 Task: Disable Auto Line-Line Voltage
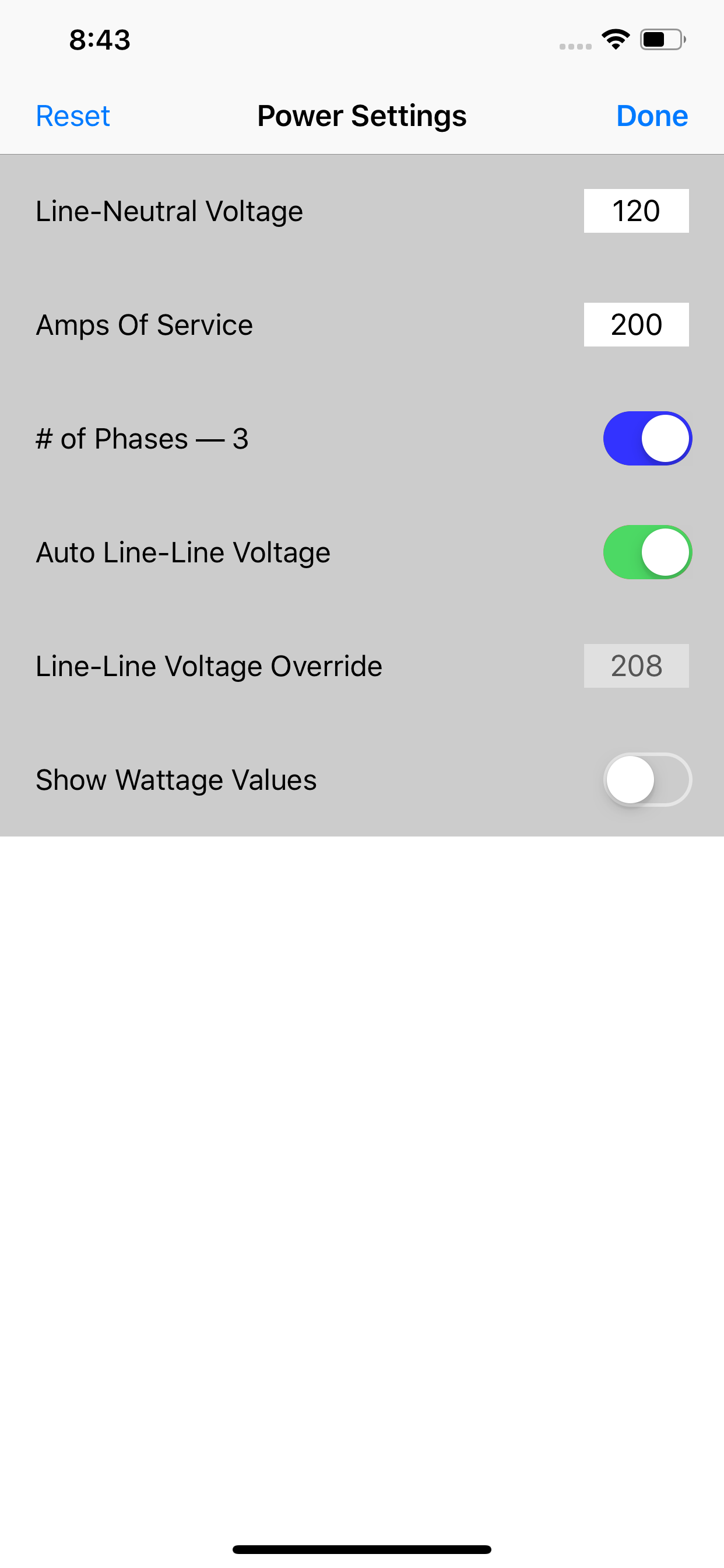(x=646, y=552)
